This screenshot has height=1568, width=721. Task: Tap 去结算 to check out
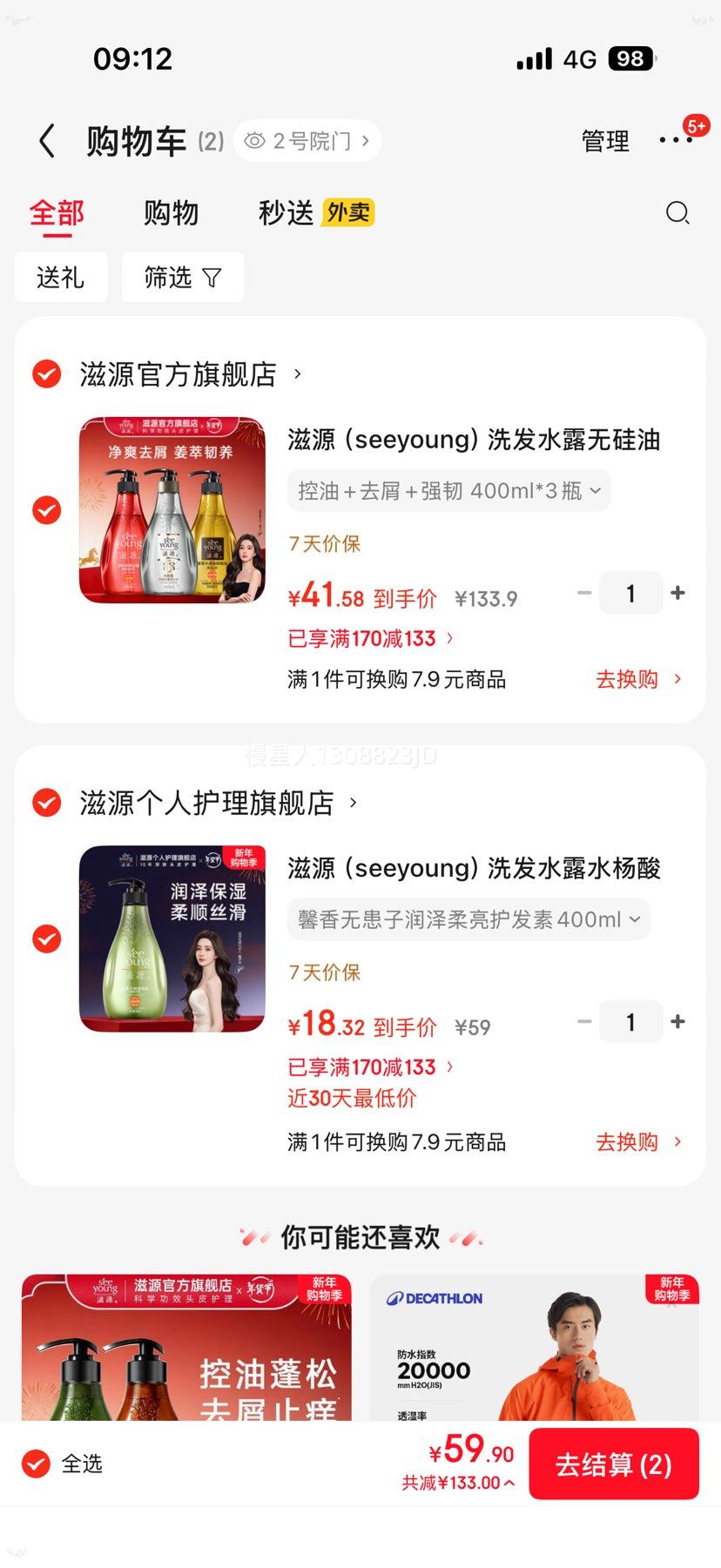point(614,1464)
